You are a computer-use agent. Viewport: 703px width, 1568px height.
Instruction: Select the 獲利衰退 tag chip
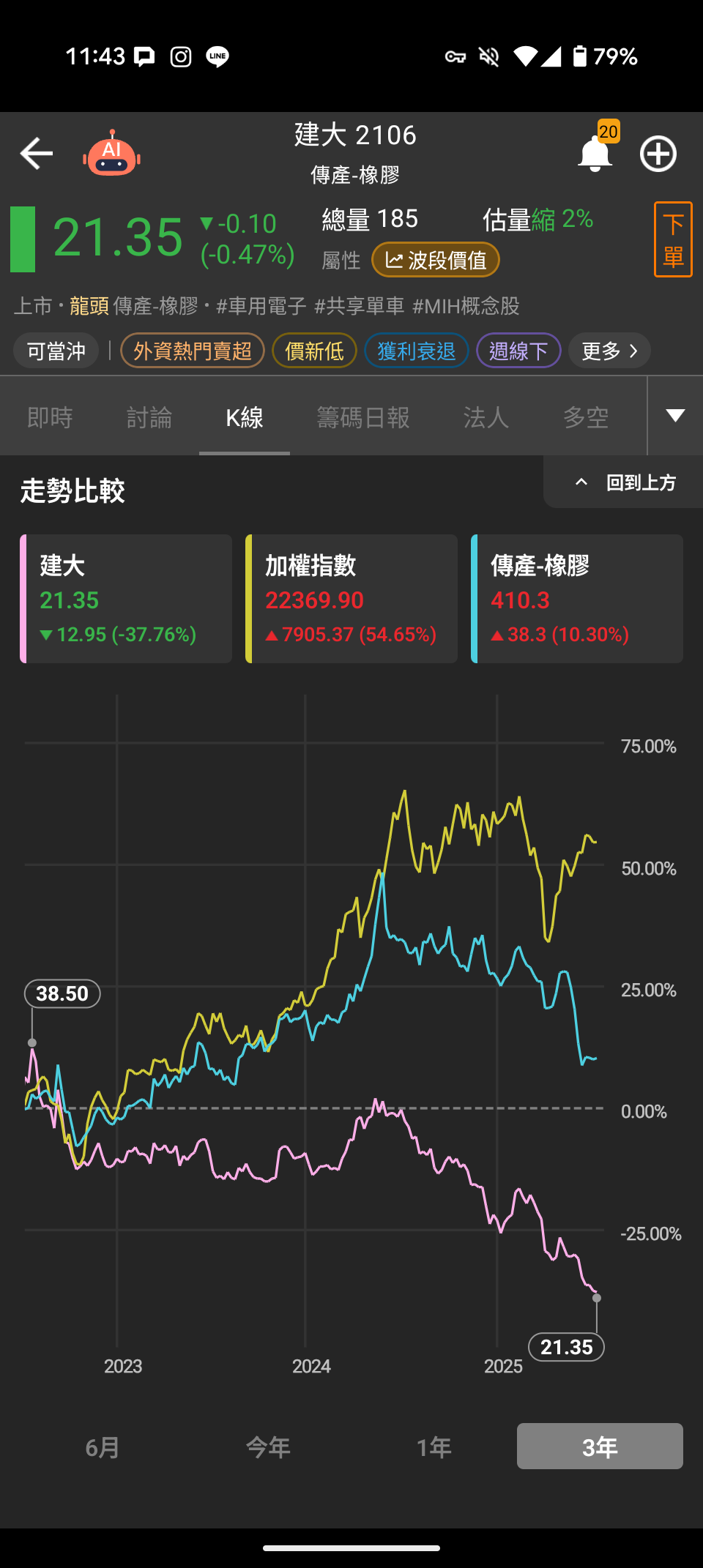pyautogui.click(x=416, y=351)
